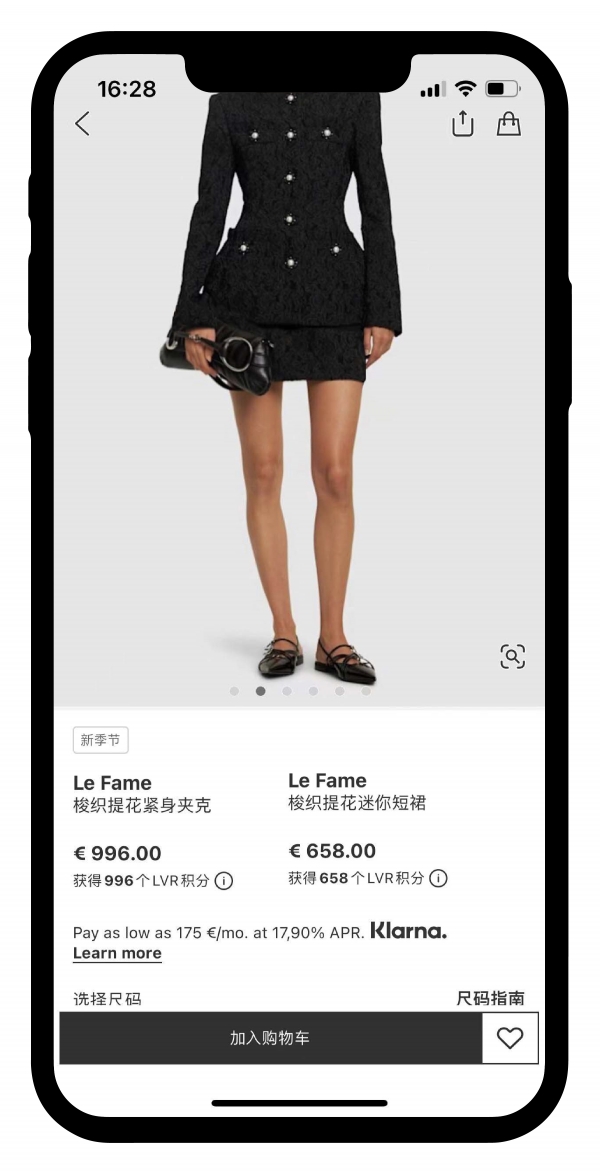
Task: Add item to wishlist with heart
Action: tap(510, 1038)
